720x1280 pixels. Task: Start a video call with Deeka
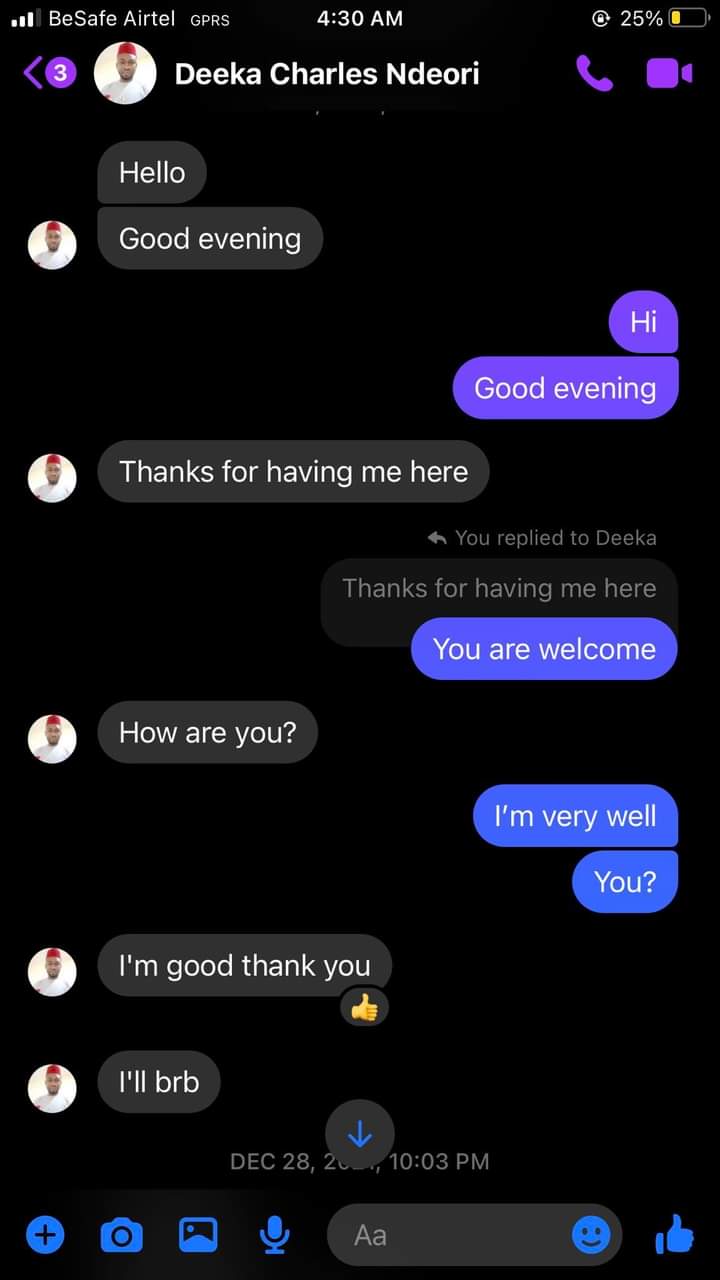[x=669, y=73]
